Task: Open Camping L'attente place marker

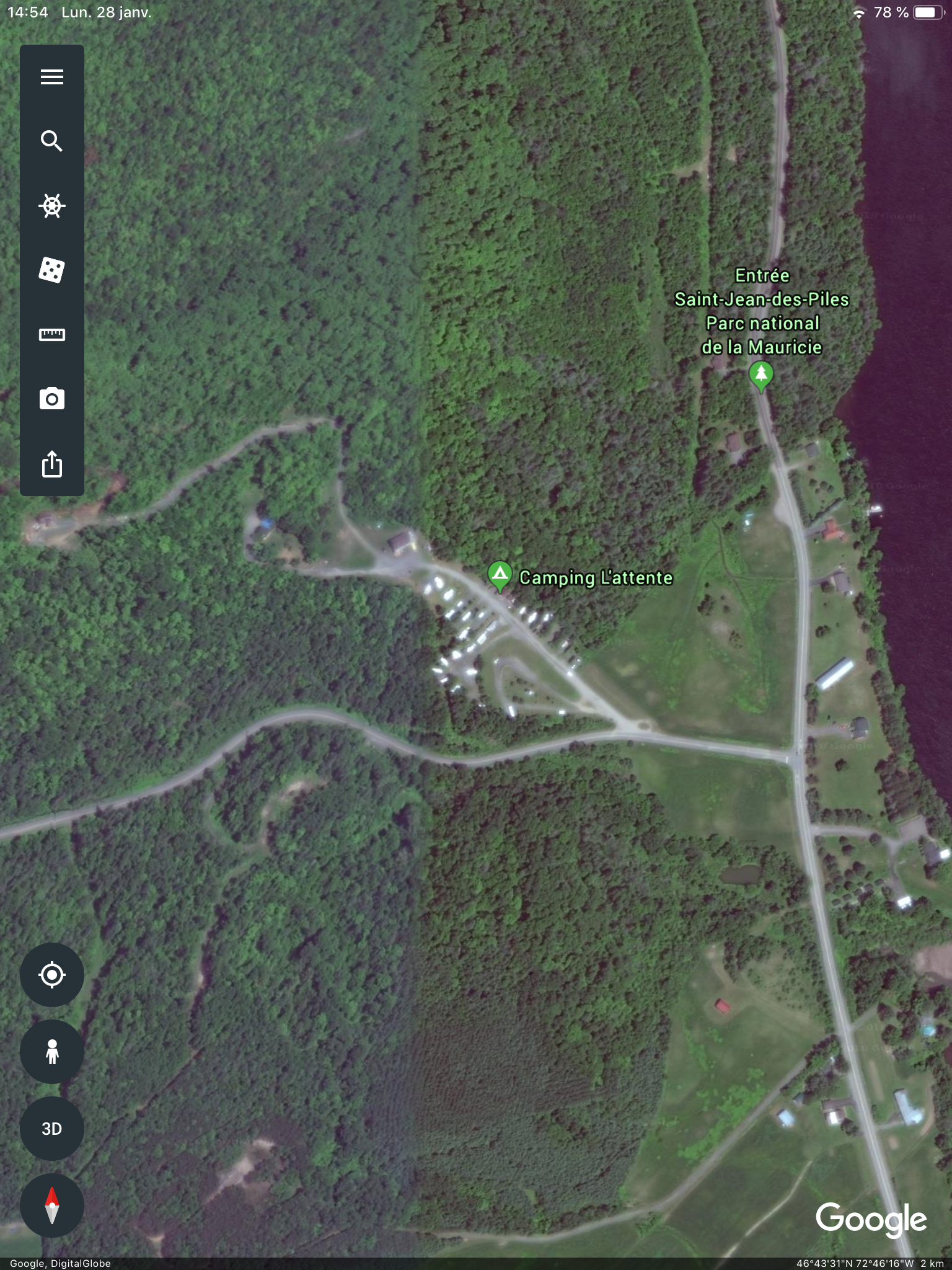Action: click(x=500, y=575)
